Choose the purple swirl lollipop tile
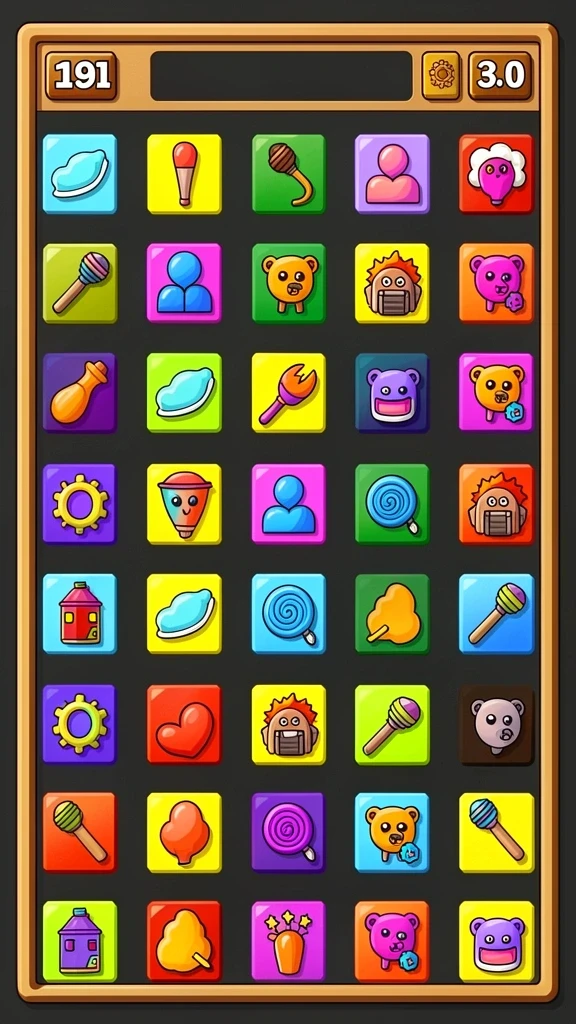This screenshot has width=576, height=1024. (x=289, y=833)
